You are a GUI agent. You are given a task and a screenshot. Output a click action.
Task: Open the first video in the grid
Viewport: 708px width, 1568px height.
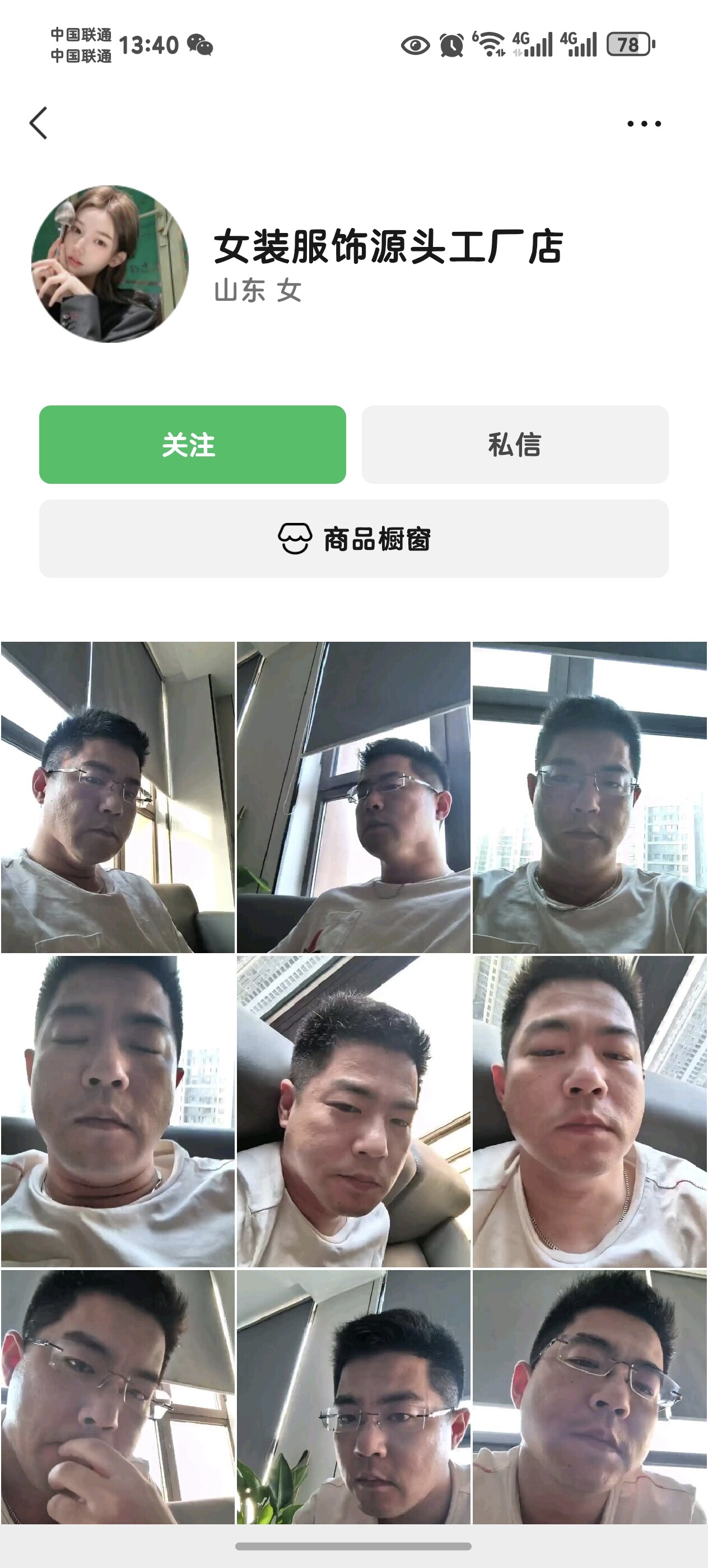pos(118,797)
